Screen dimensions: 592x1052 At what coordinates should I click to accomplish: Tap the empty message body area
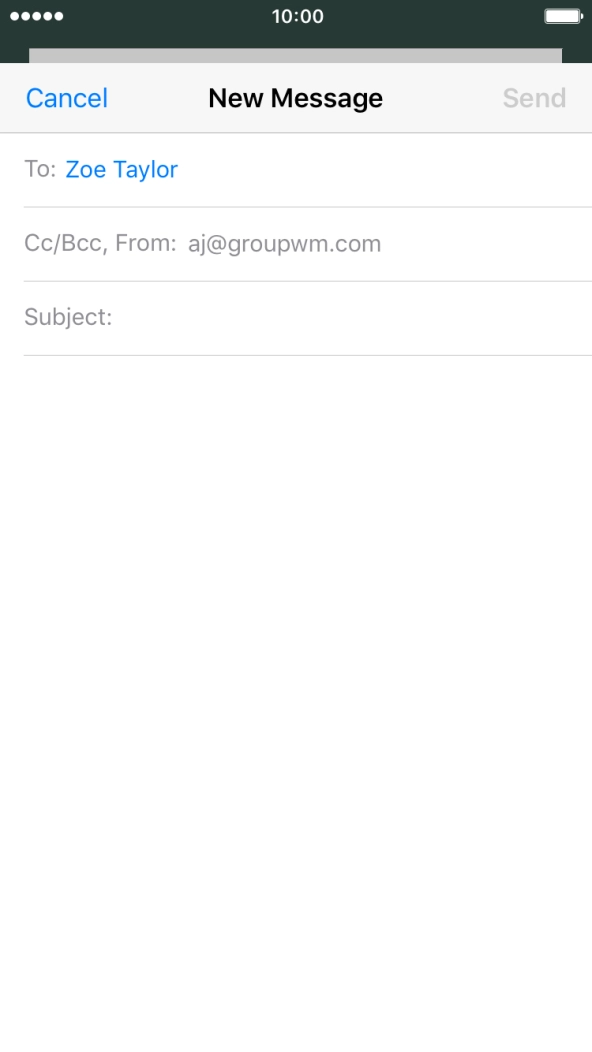click(x=296, y=703)
